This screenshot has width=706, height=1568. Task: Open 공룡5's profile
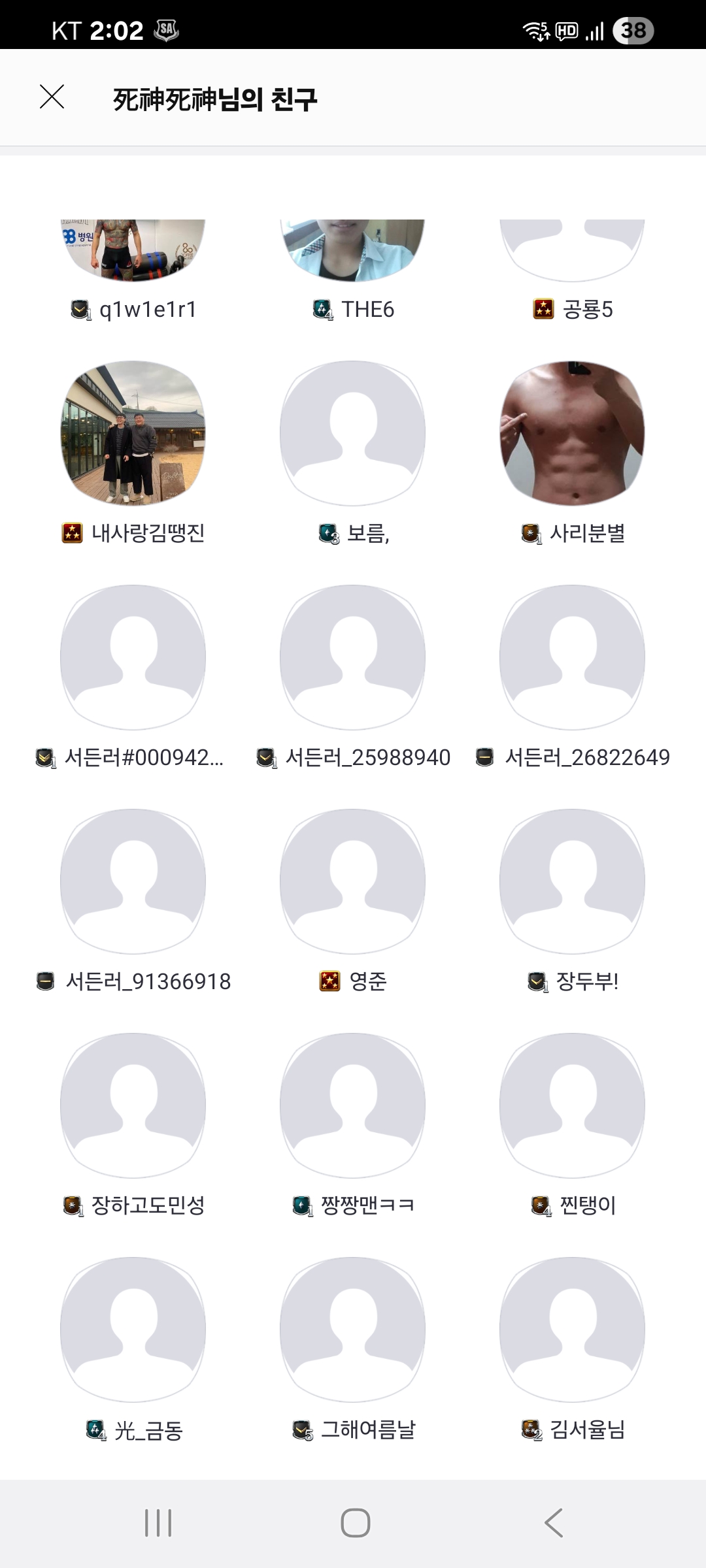(572, 252)
